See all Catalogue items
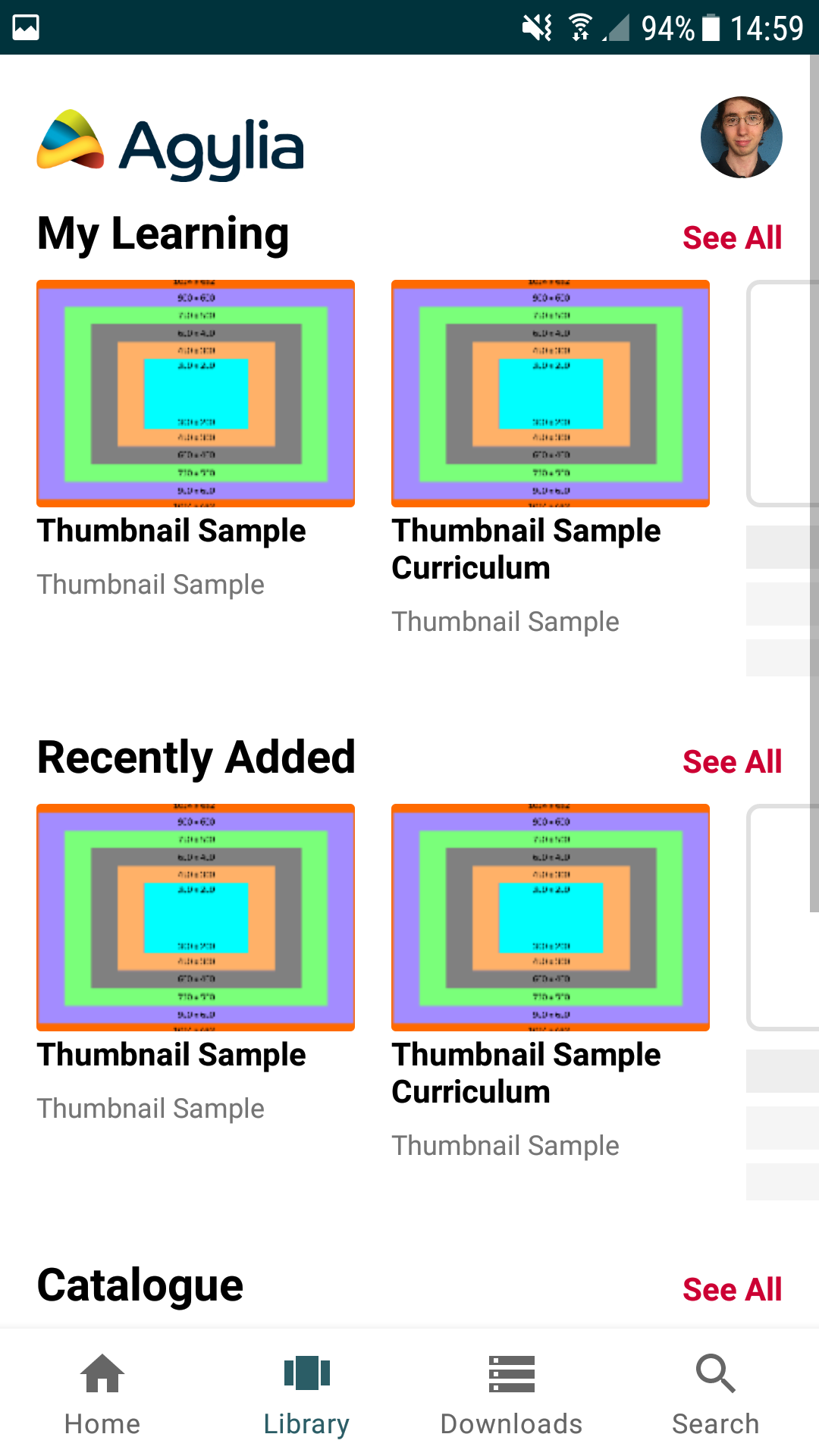This screenshot has height=1456, width=819. (x=732, y=1290)
